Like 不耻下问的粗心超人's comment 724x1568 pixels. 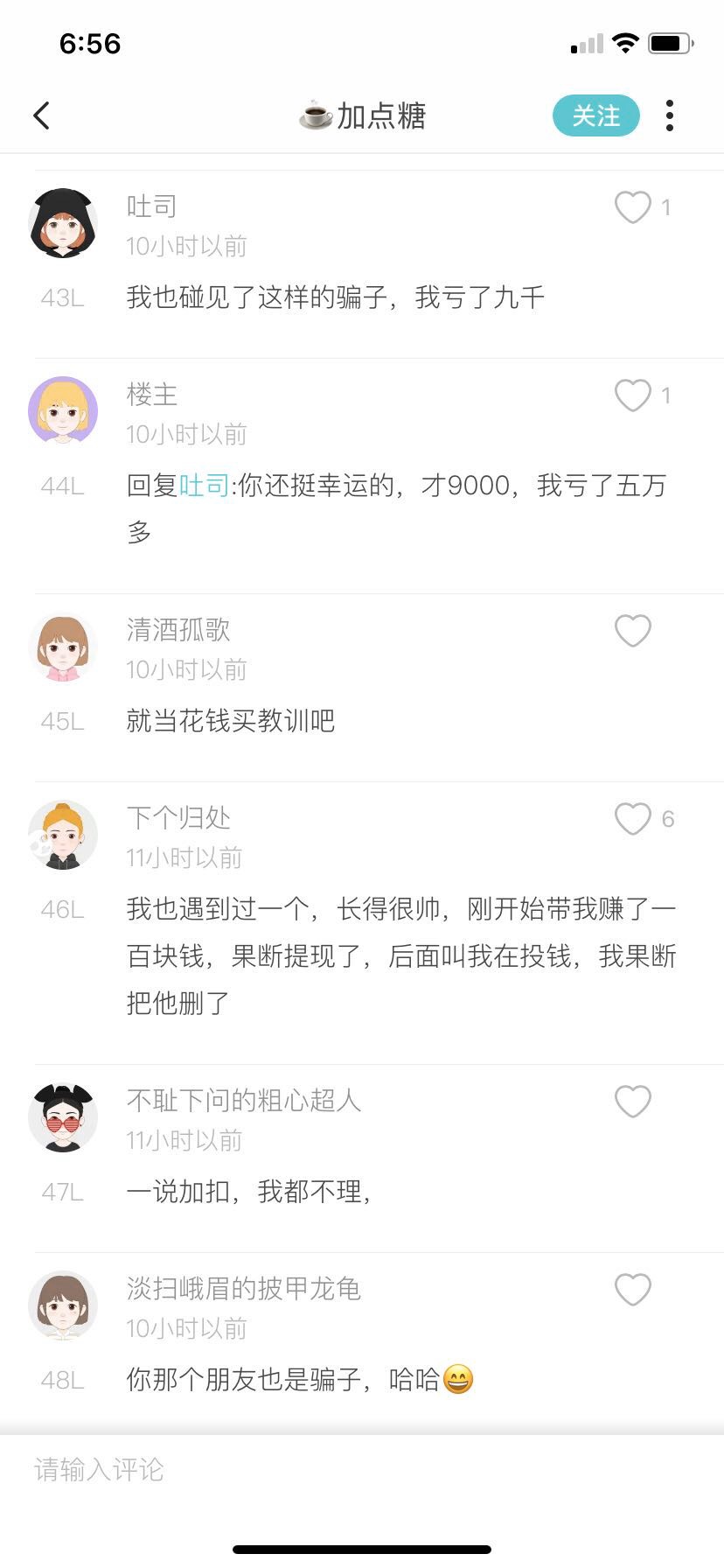point(632,1102)
